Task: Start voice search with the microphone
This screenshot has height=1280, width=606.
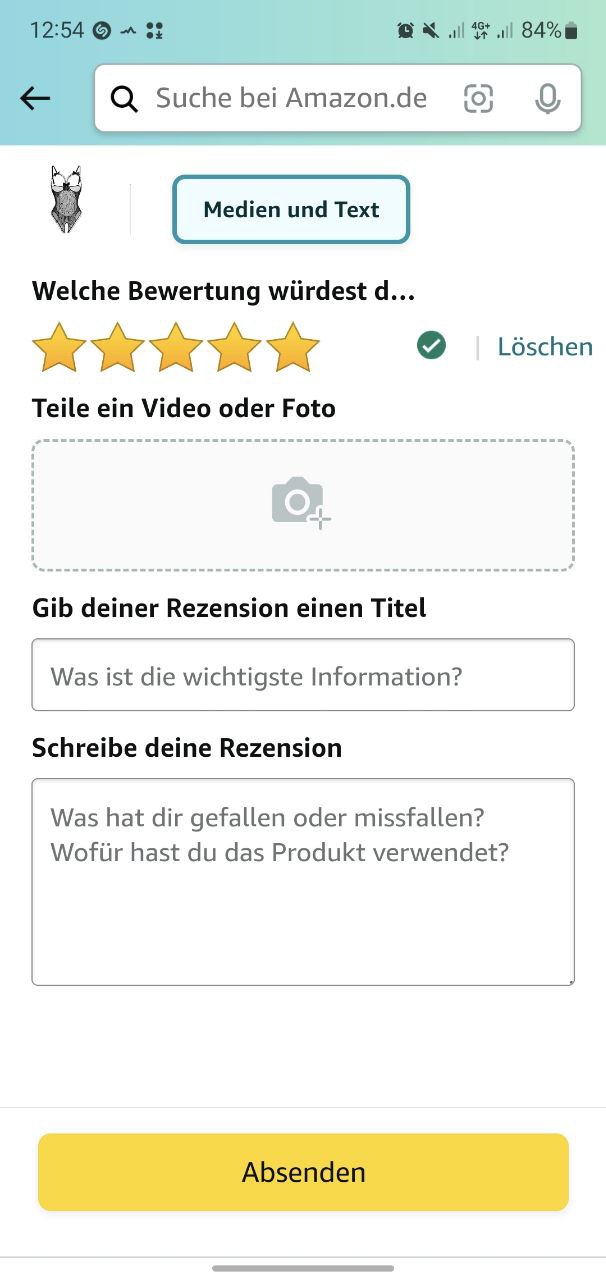Action: [547, 98]
